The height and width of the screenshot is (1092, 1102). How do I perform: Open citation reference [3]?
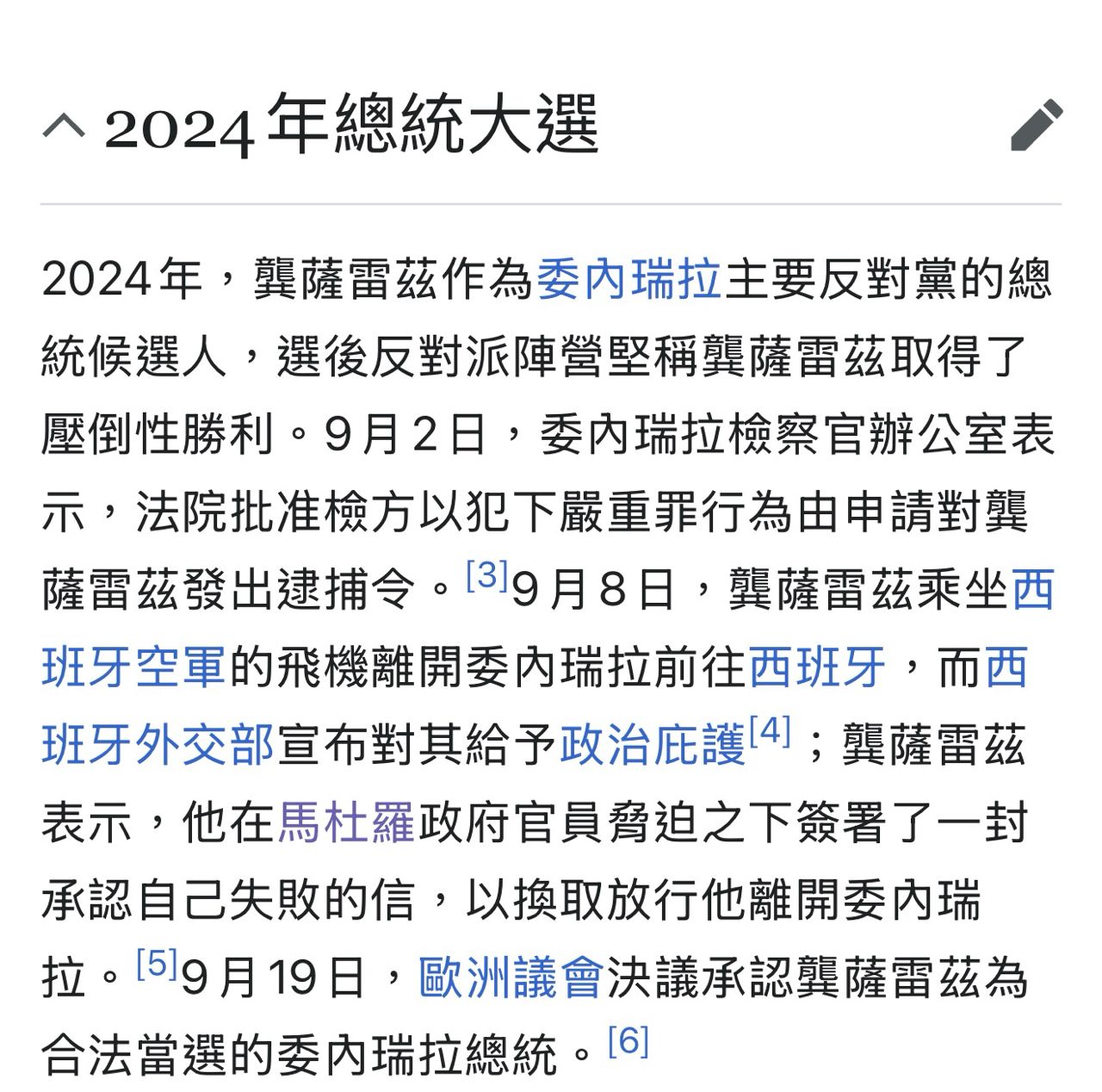pos(486,575)
